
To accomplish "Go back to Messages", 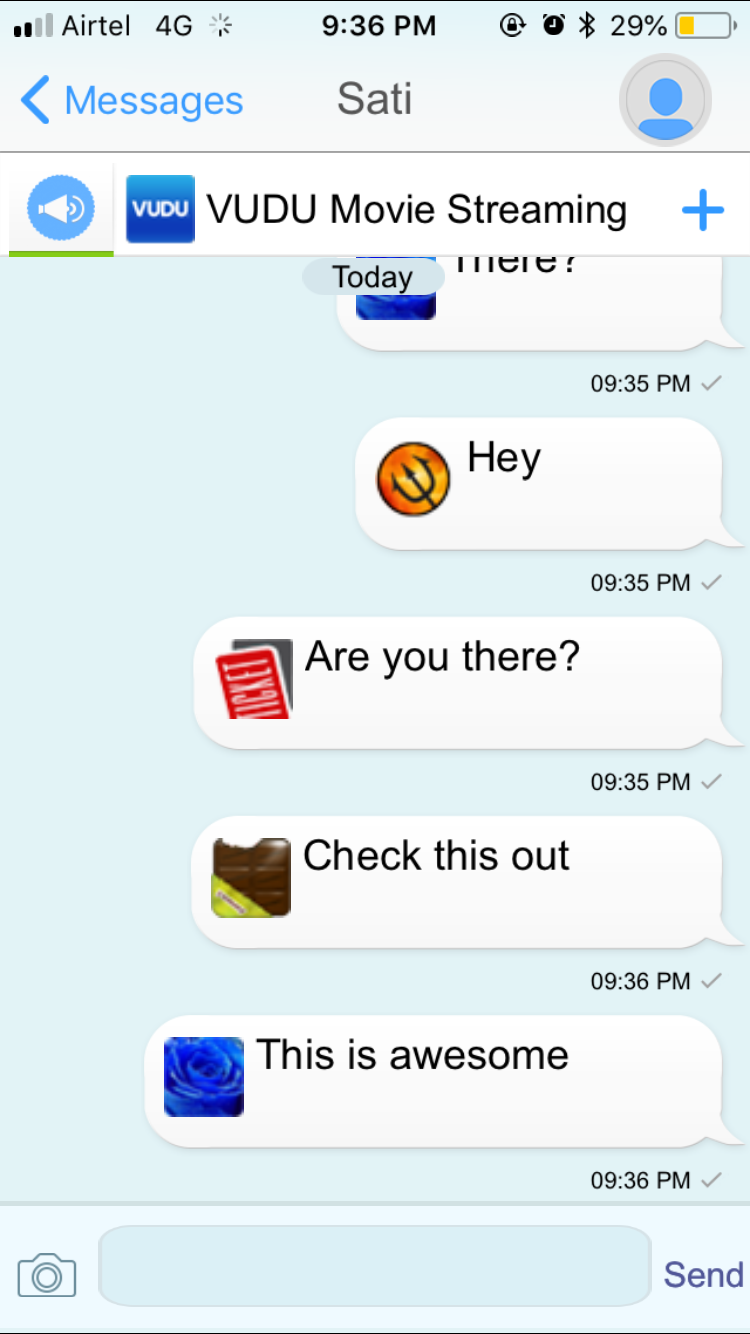I will [131, 101].
